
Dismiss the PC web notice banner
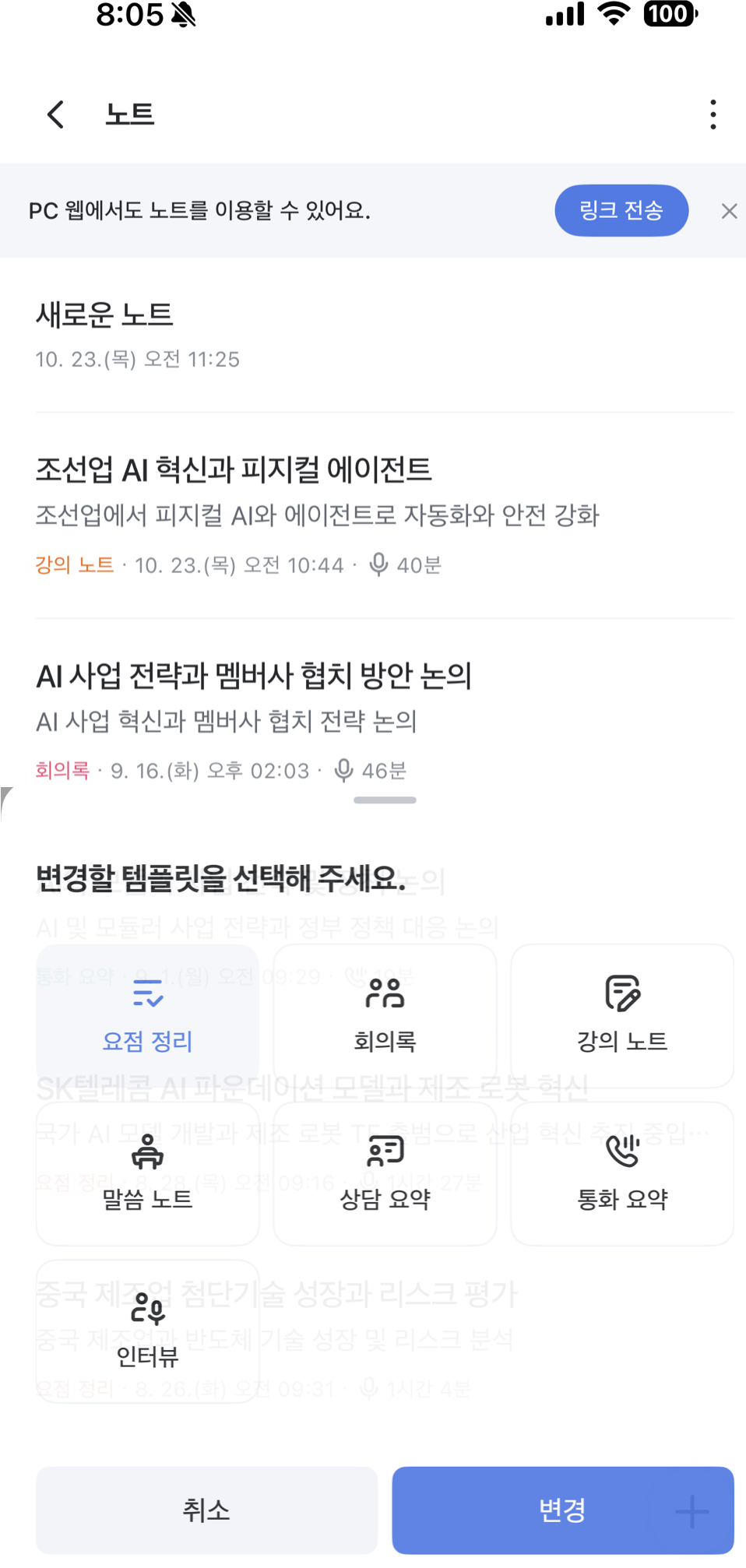(x=729, y=210)
